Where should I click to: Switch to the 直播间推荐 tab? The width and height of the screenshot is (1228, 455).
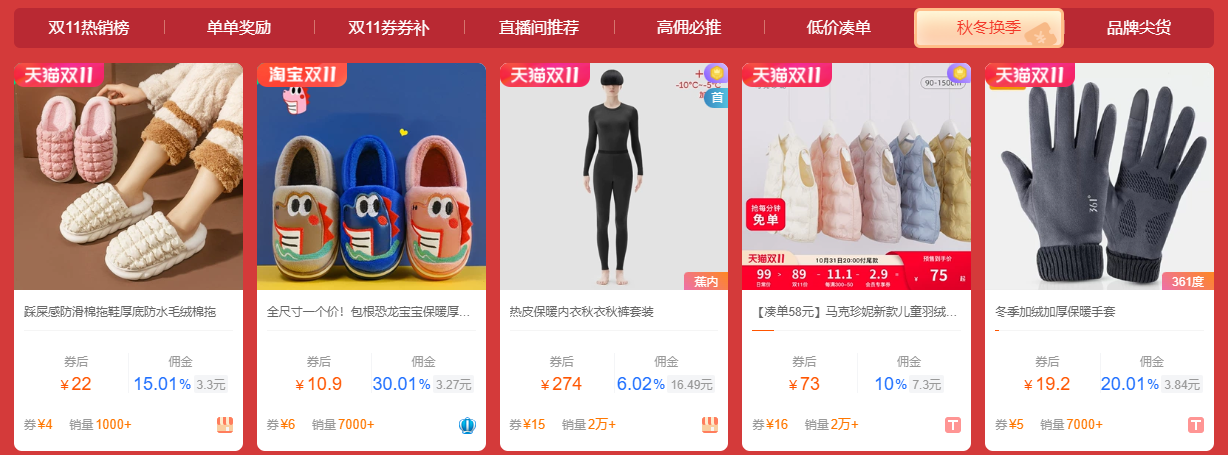[x=539, y=28]
